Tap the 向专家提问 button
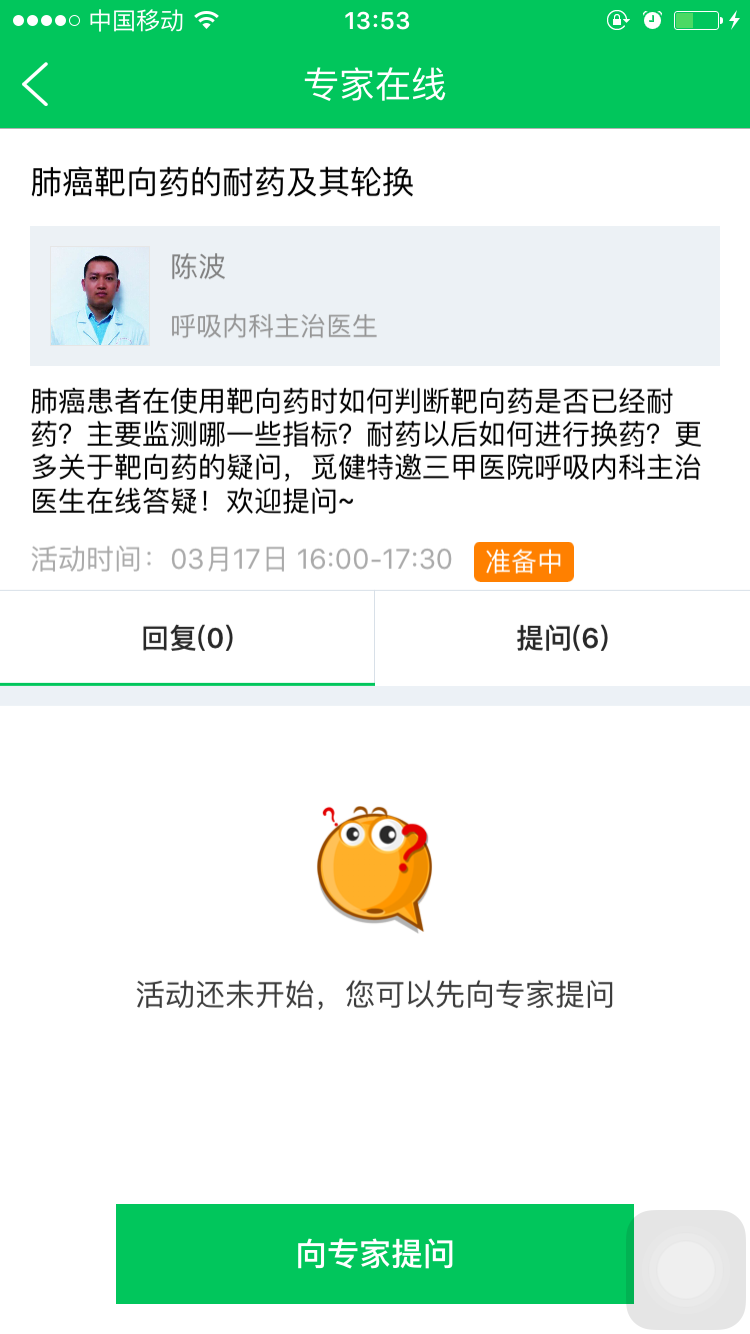The height and width of the screenshot is (1334, 750). (x=374, y=1254)
